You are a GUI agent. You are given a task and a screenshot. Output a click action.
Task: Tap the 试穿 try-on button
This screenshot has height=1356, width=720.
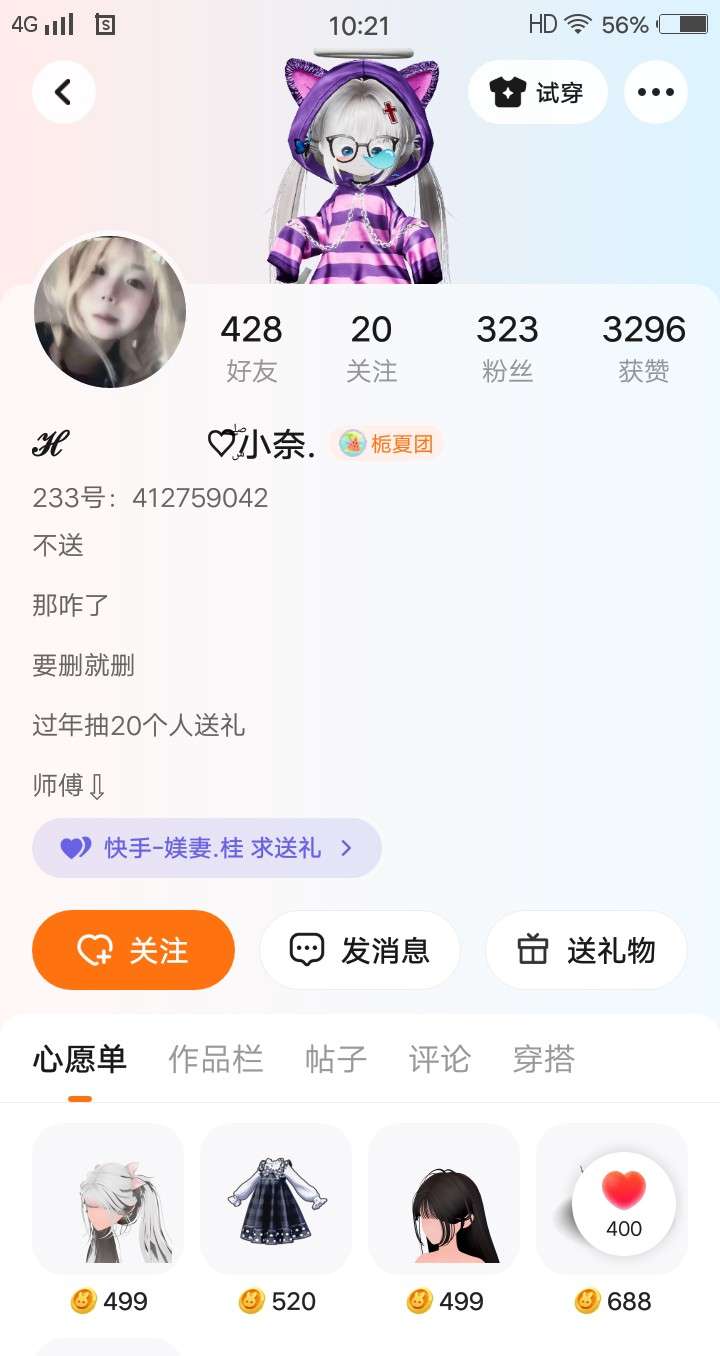click(537, 92)
